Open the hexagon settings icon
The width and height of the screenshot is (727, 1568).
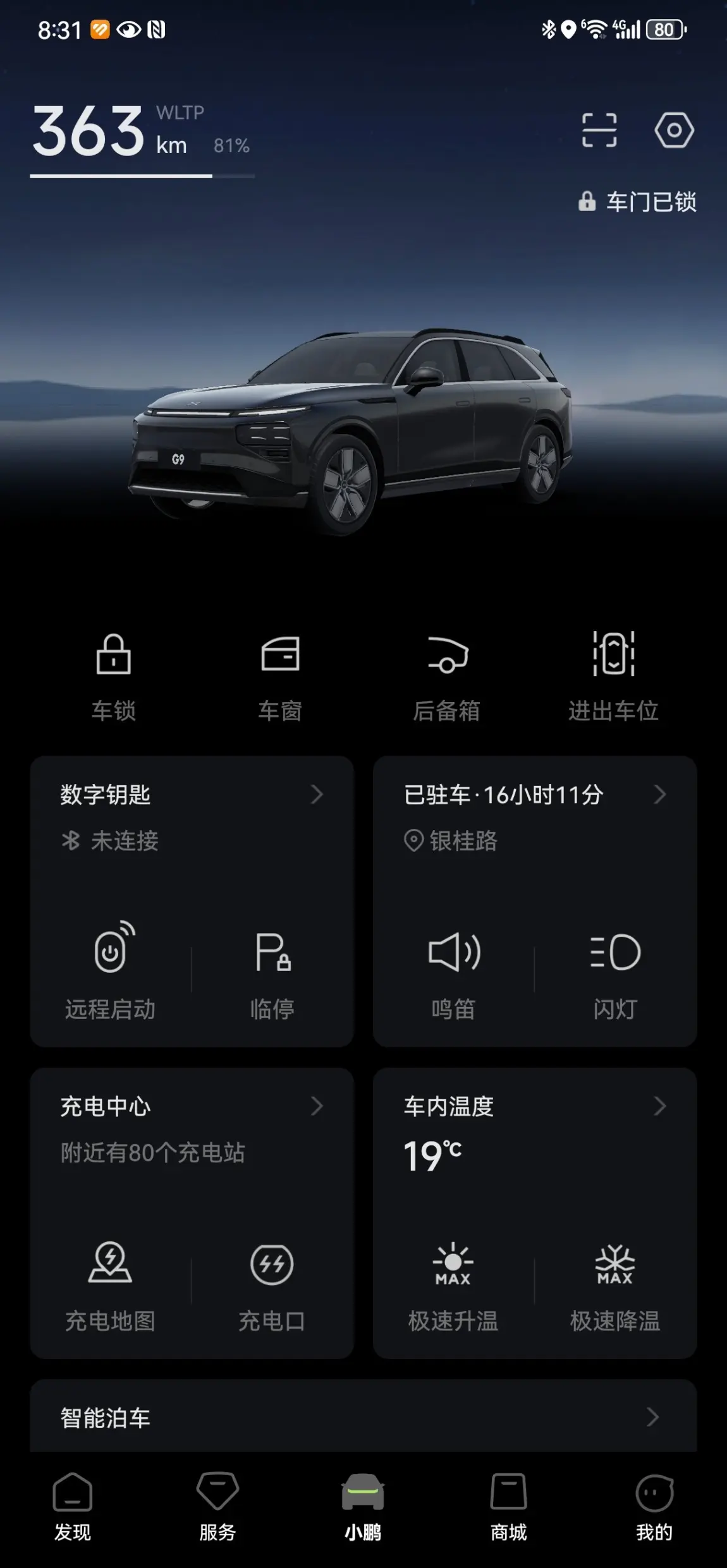tap(674, 130)
